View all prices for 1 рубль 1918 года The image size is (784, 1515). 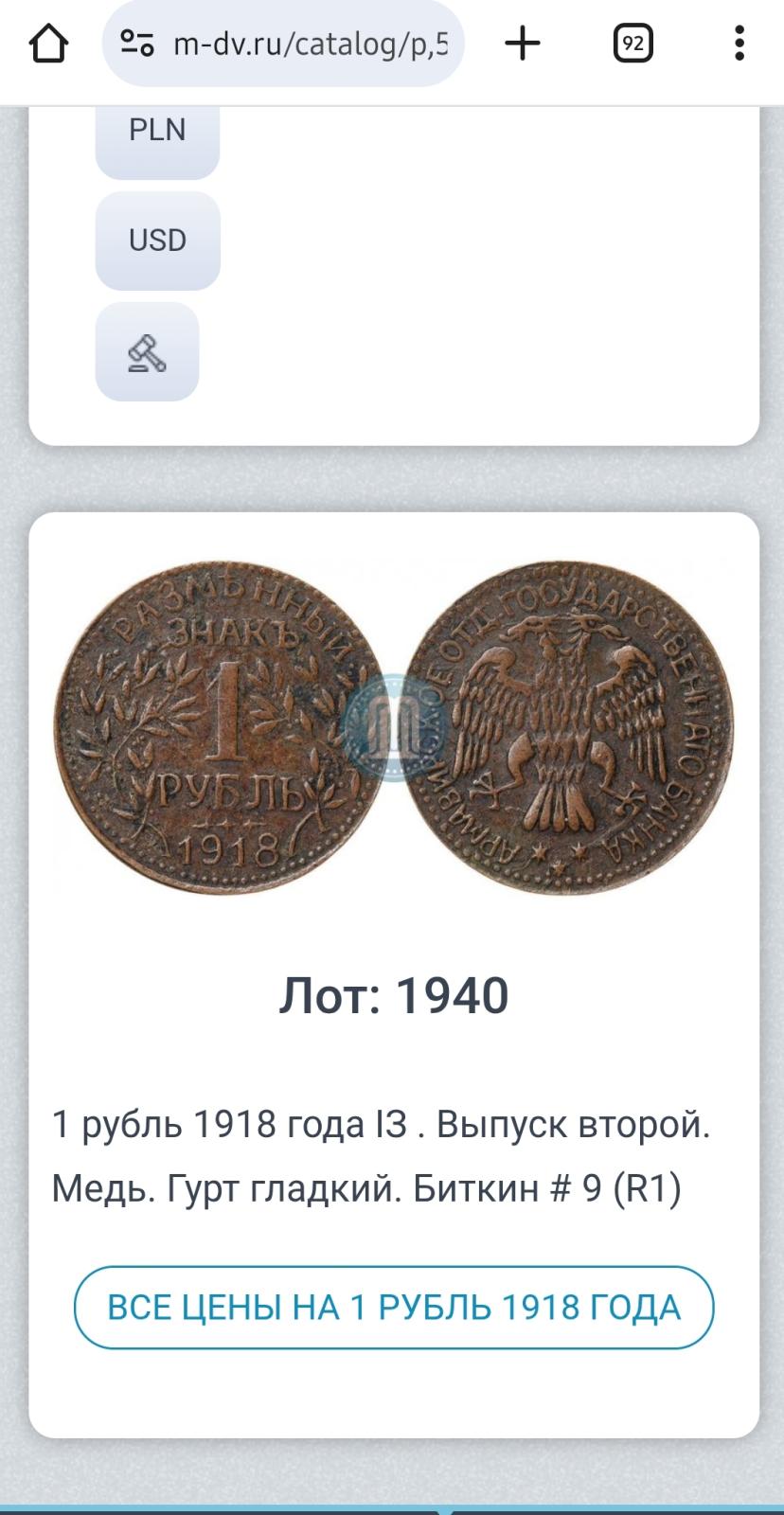pos(394,1308)
